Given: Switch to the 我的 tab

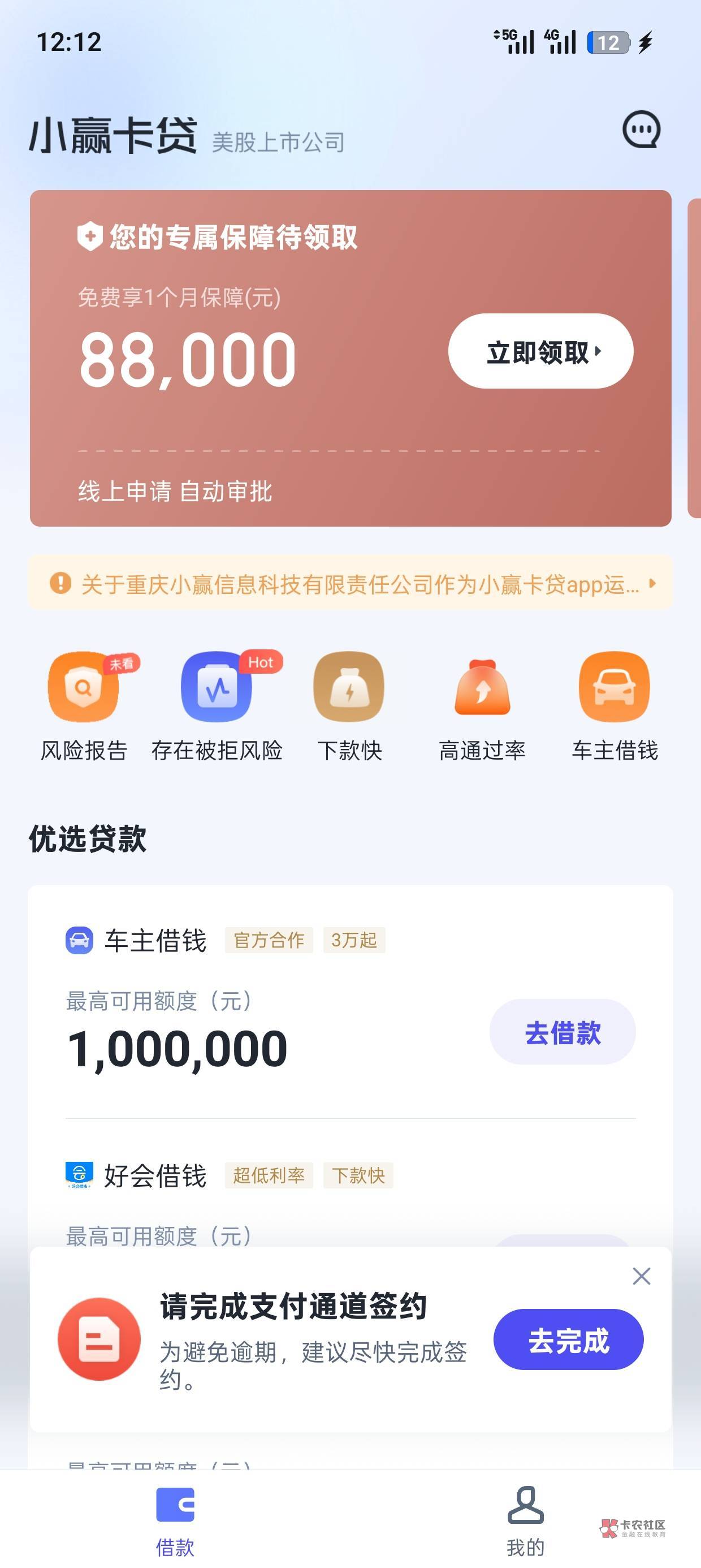Looking at the screenshot, I should coord(525,1520).
